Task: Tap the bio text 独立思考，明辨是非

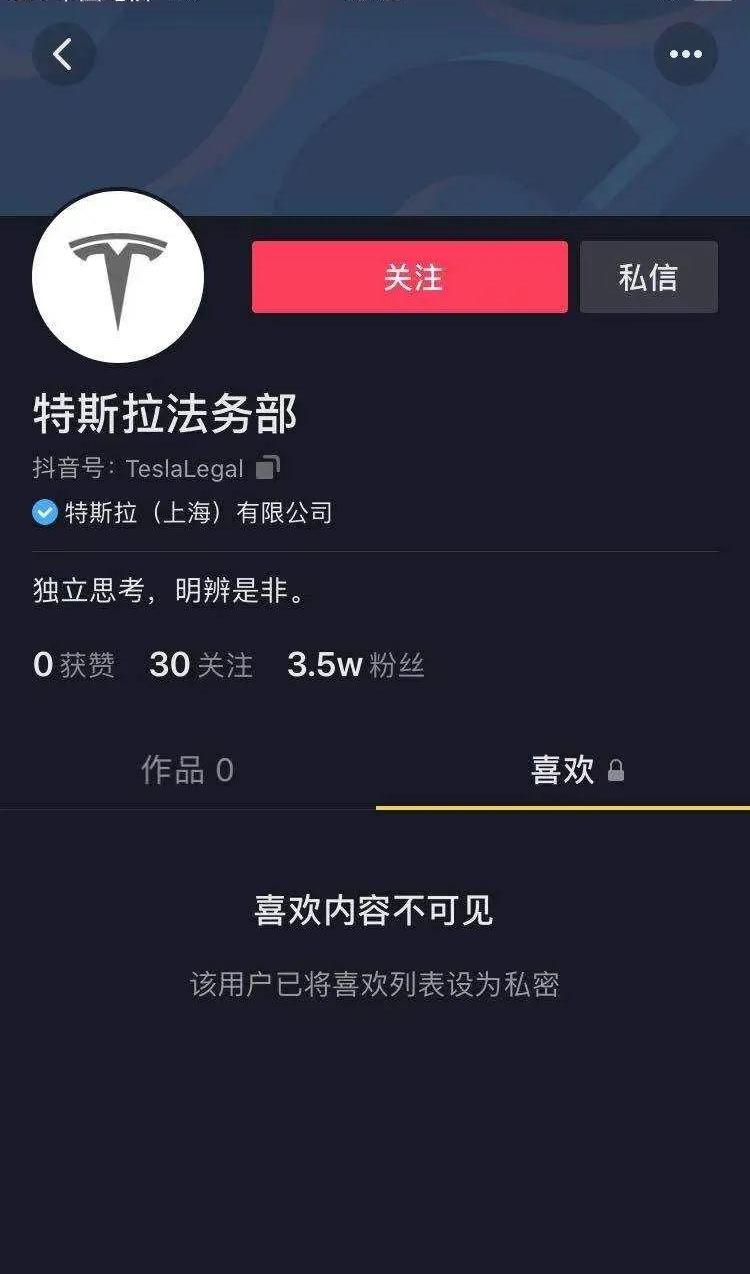Action: [171, 590]
